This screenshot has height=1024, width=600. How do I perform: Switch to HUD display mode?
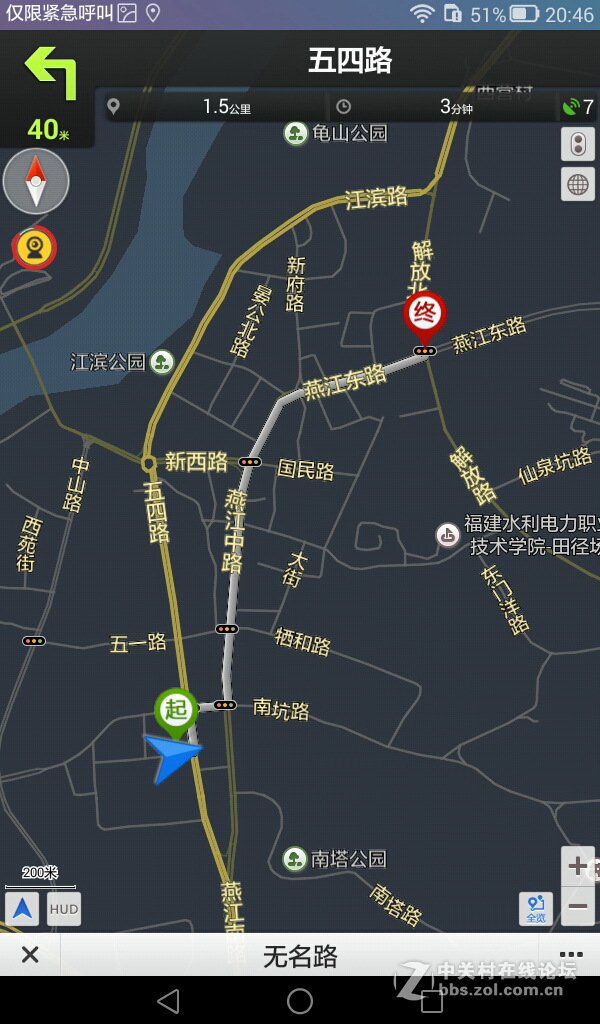pyautogui.click(x=64, y=909)
